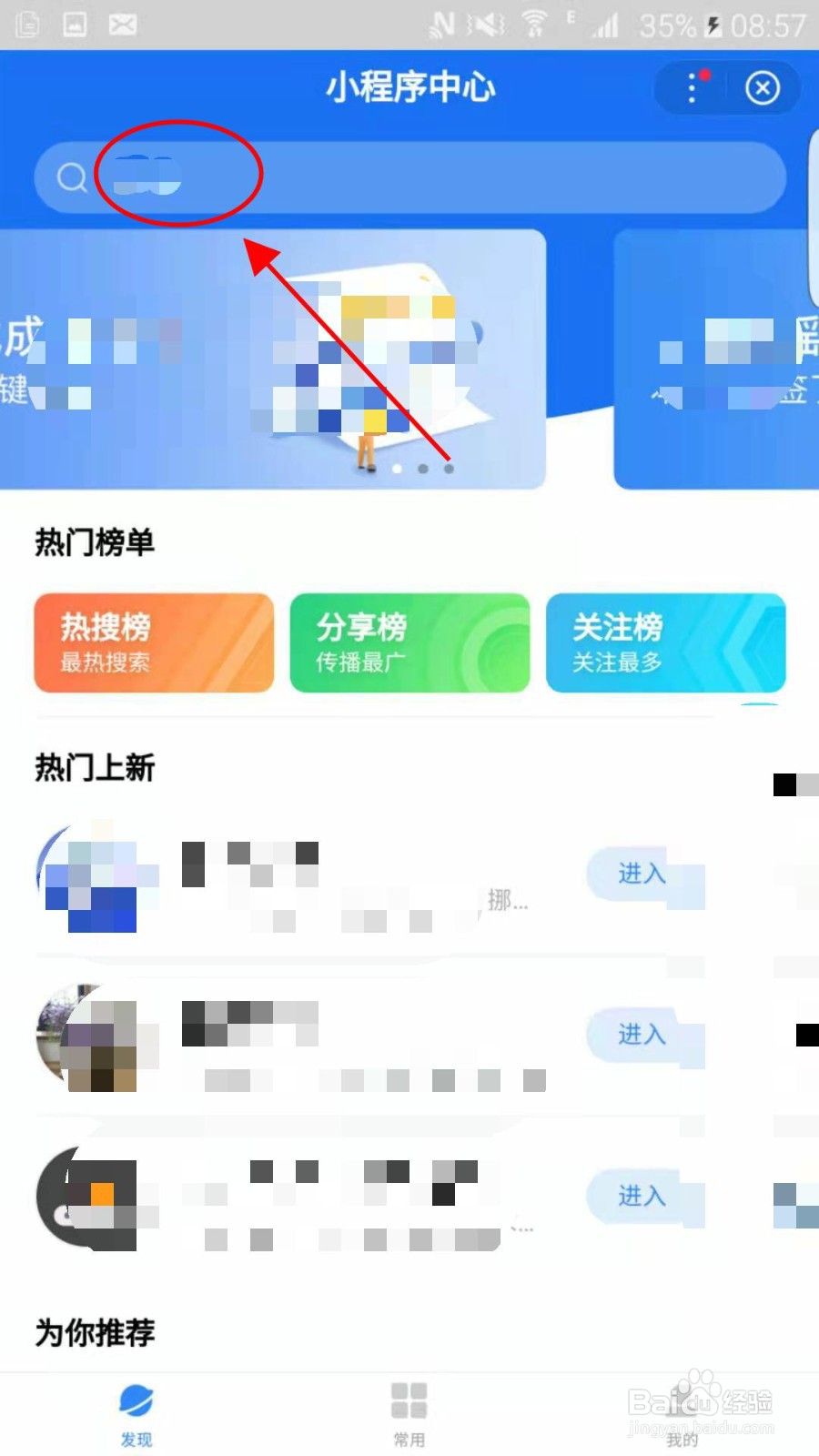Open the 热搜榜 hot search ranking card

[153, 642]
